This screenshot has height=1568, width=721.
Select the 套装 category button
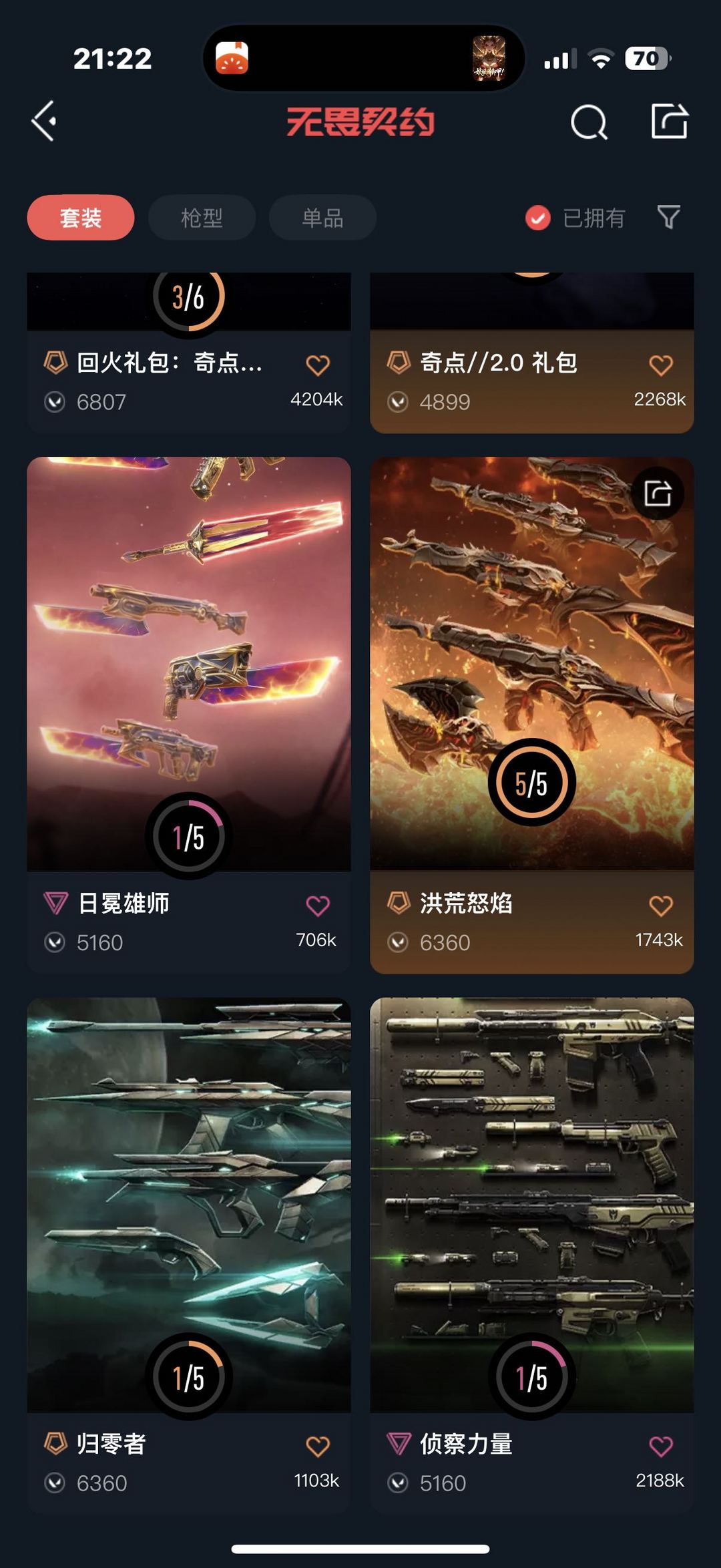click(x=79, y=218)
